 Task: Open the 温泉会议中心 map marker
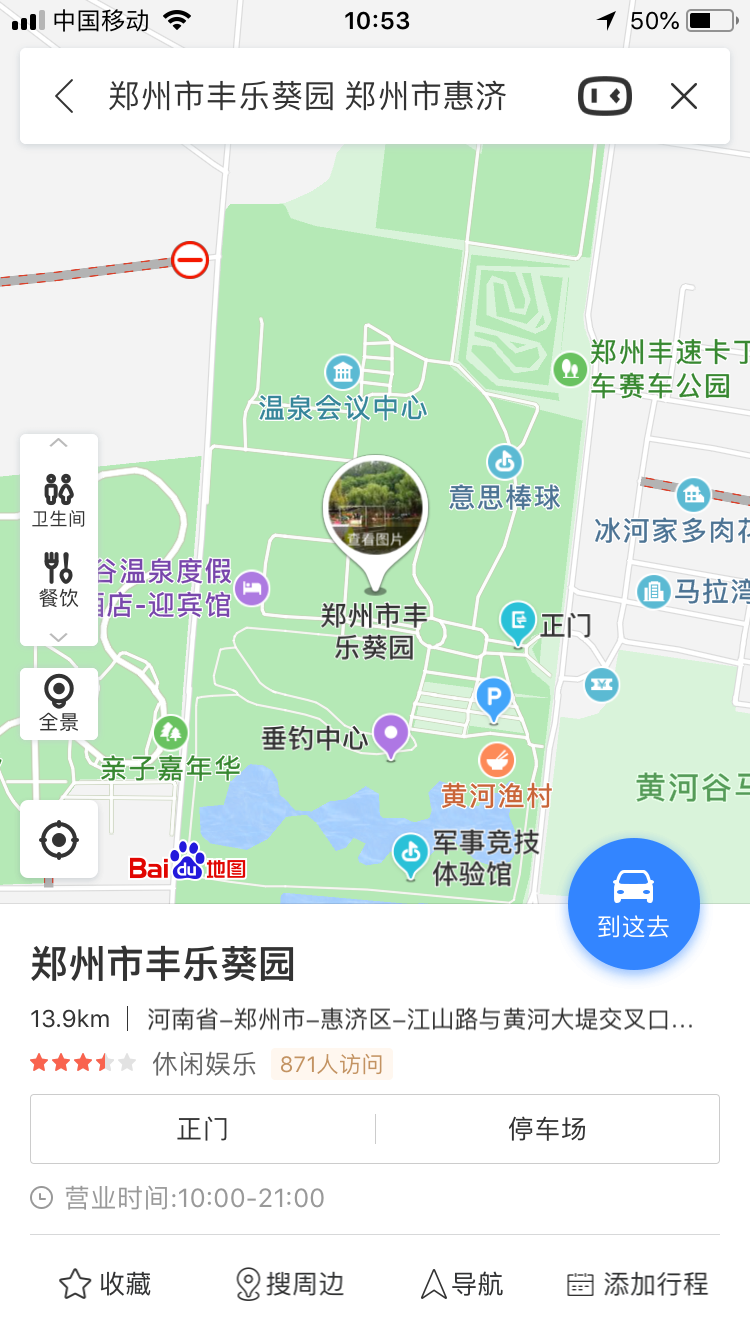(x=343, y=374)
